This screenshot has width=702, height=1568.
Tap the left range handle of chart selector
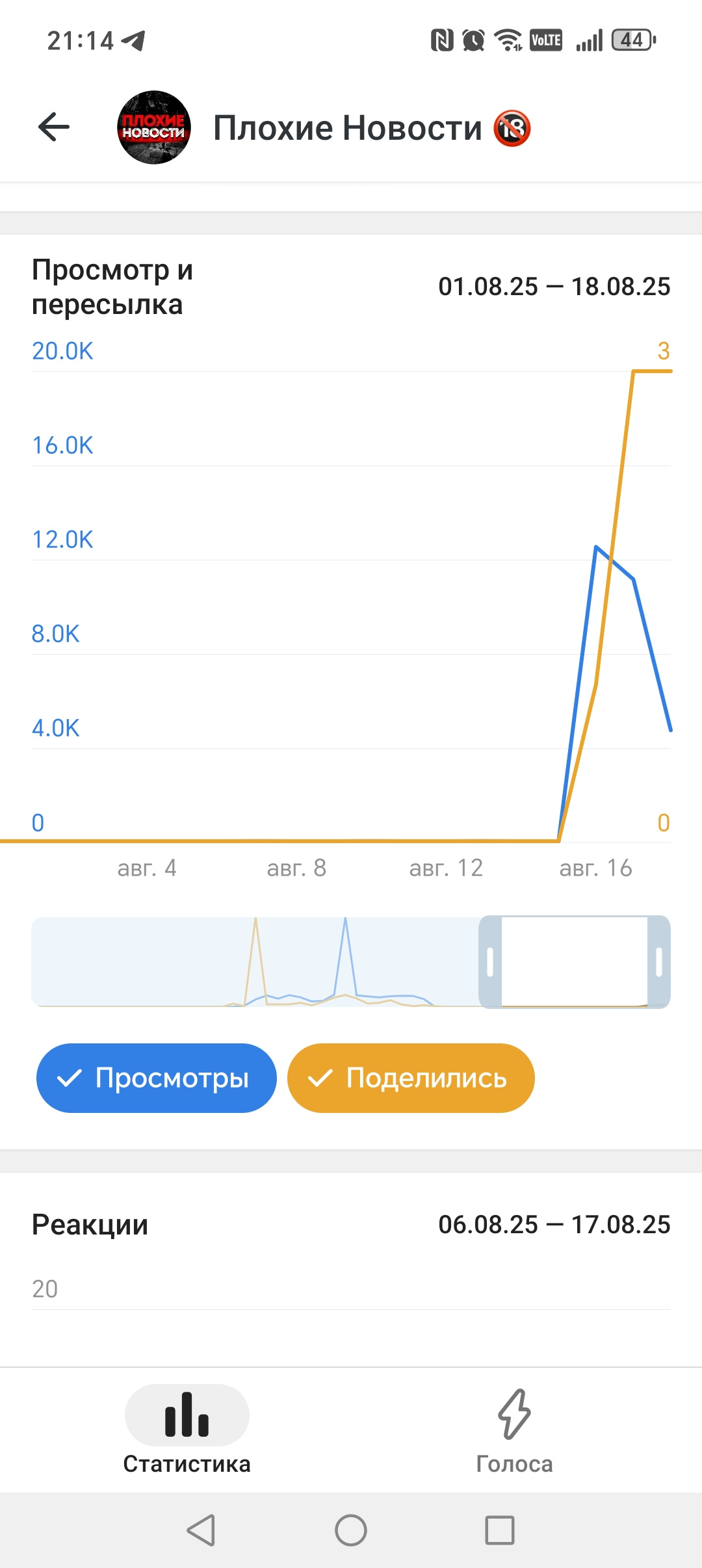click(490, 962)
